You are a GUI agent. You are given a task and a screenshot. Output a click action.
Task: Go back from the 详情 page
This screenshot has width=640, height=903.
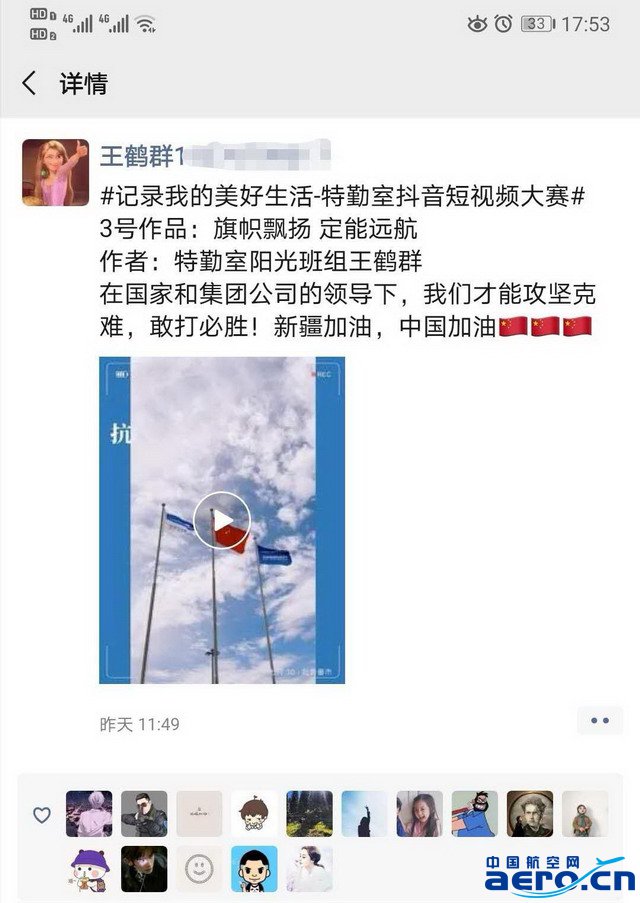pos(29,84)
